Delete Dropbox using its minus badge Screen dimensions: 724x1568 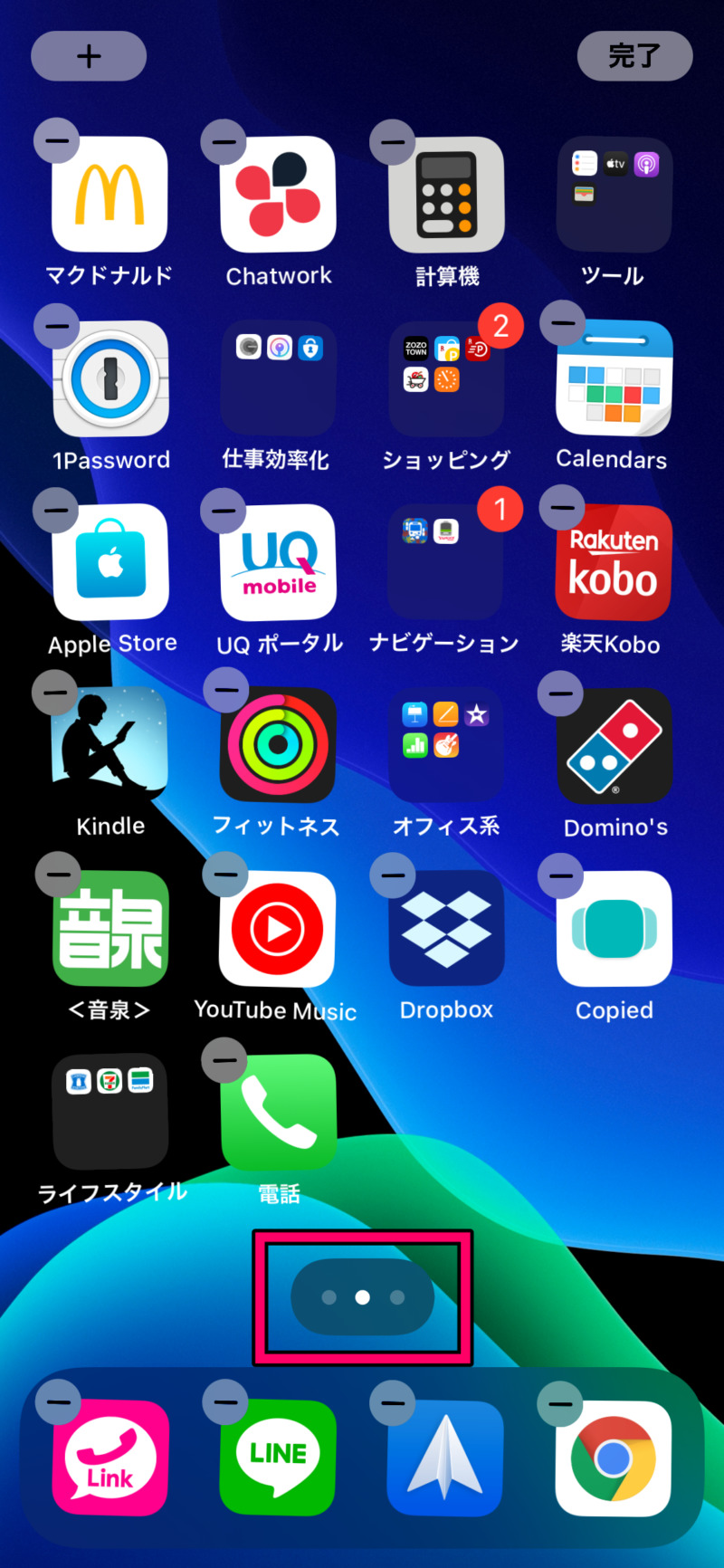pyautogui.click(x=393, y=875)
